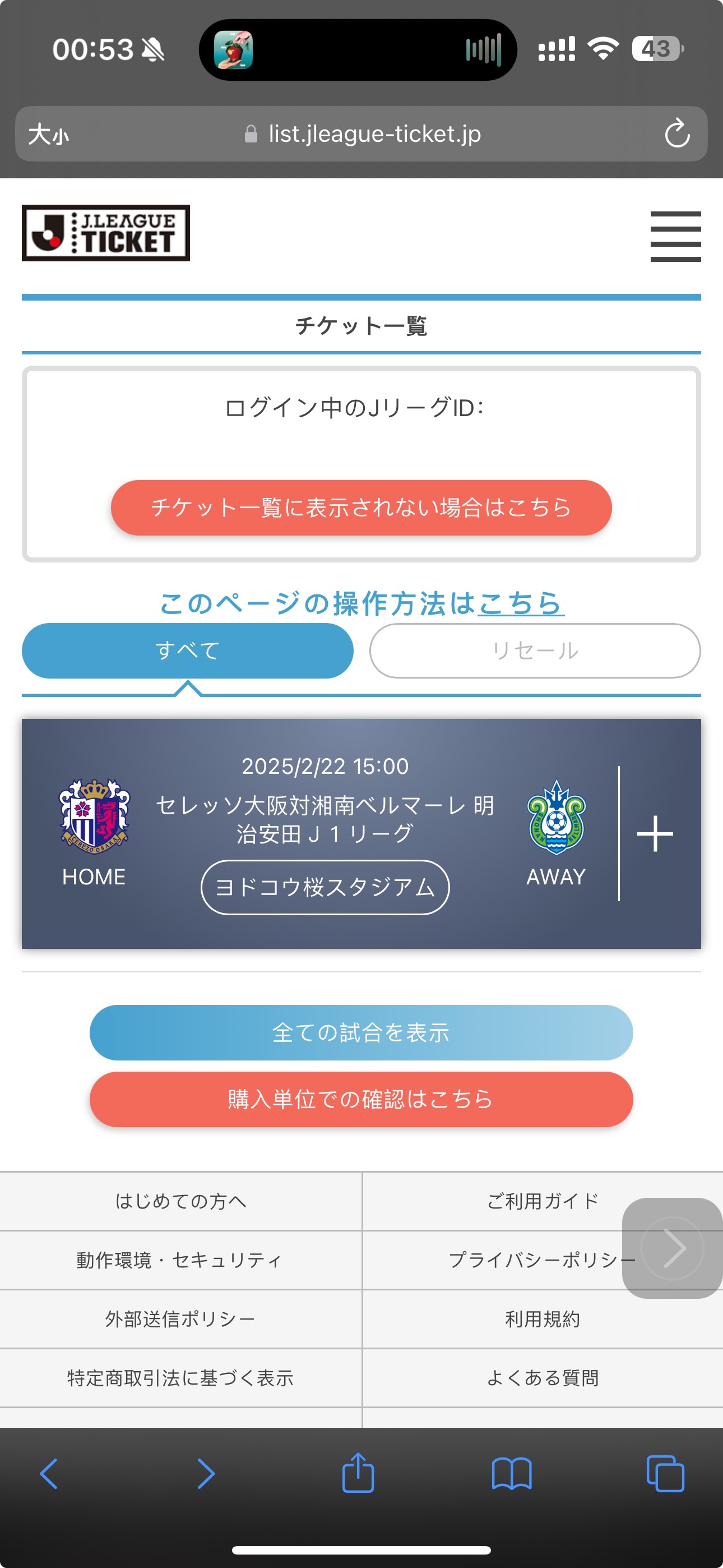The width and height of the screenshot is (723, 1568).
Task: Go back to the previous page
Action: tap(50, 1474)
